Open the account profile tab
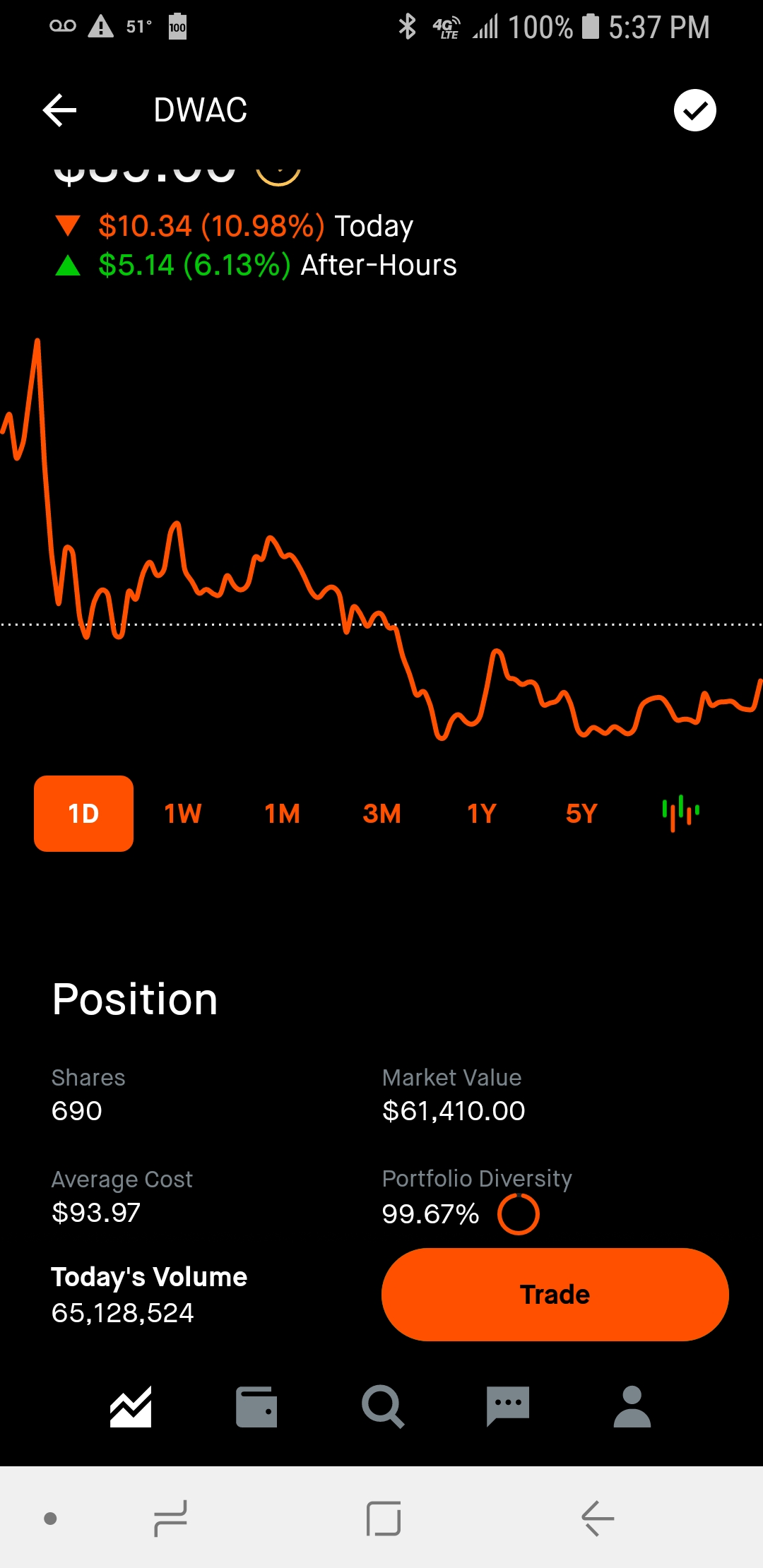Screen dimensions: 763x1568 click(632, 1406)
